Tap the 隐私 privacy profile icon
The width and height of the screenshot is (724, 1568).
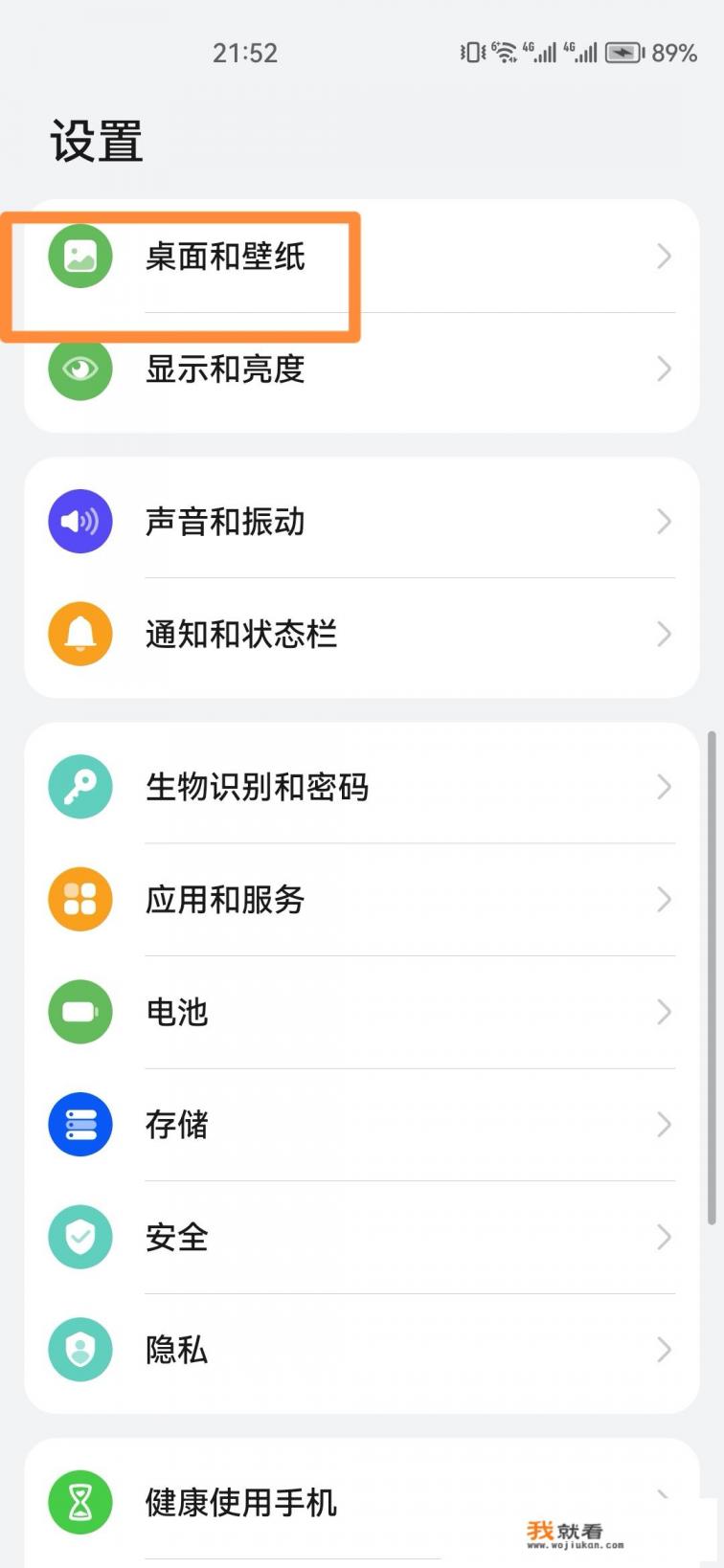tap(80, 1350)
